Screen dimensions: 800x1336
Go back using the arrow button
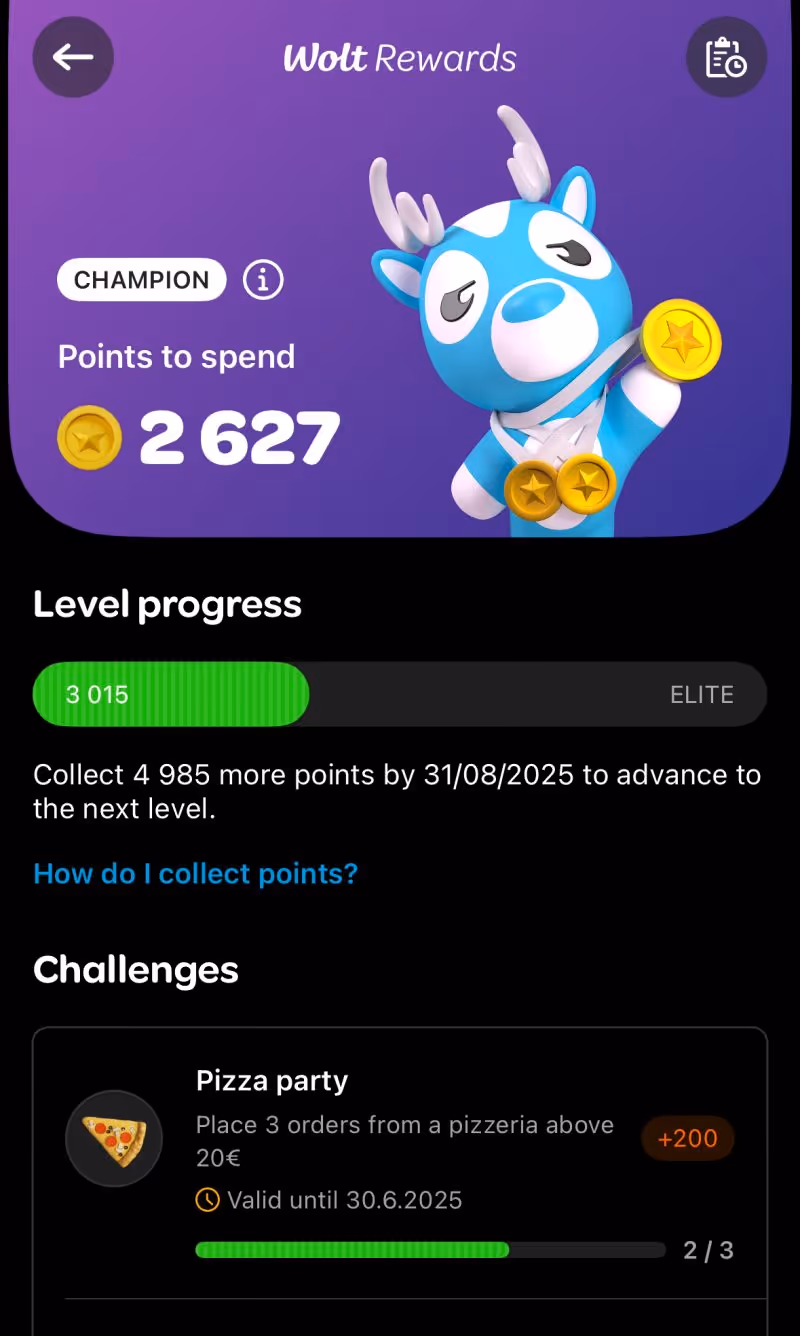click(x=73, y=57)
